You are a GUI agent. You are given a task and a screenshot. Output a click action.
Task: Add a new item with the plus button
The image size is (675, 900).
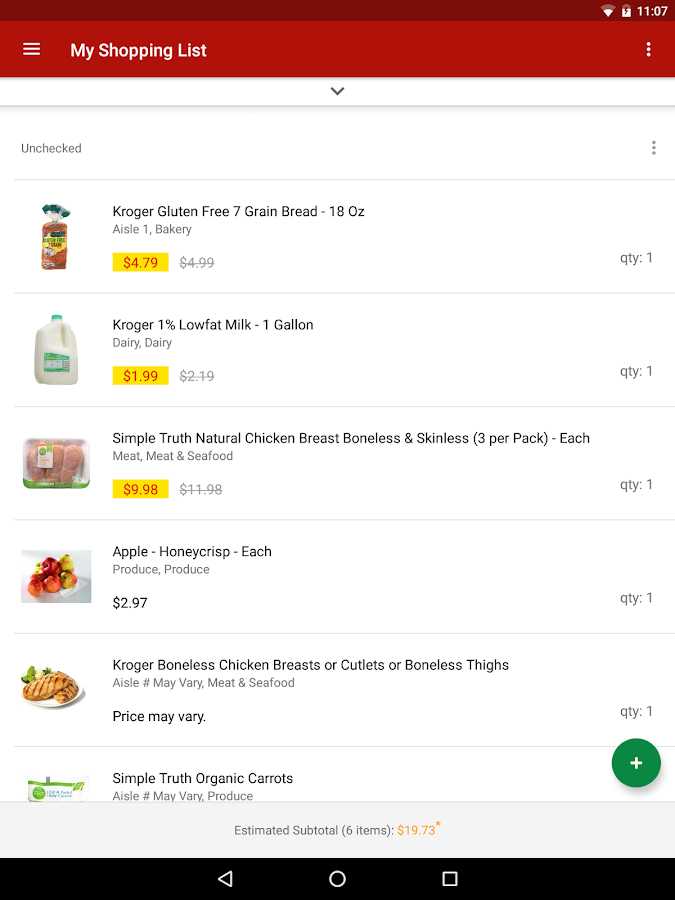[x=636, y=763]
